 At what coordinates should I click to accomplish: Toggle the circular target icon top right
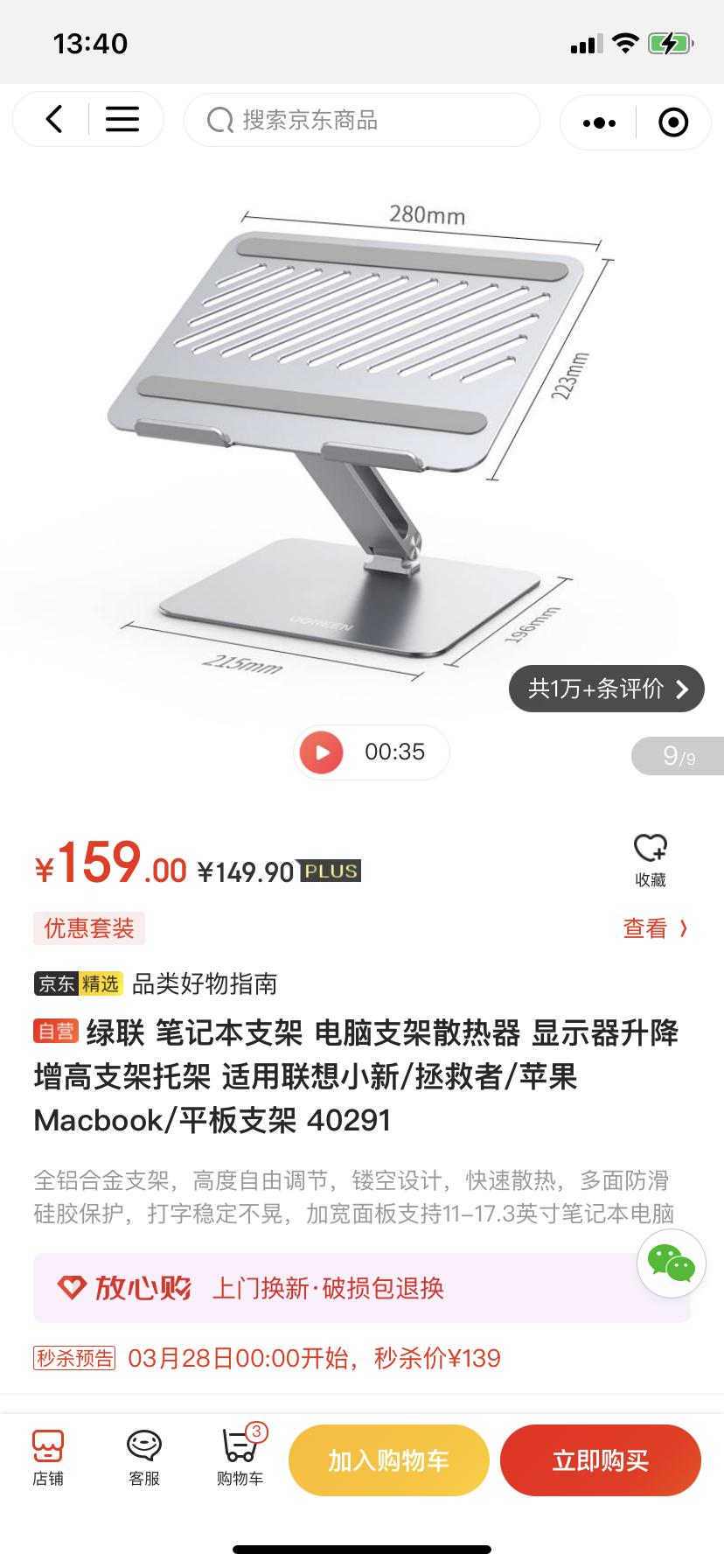674,122
